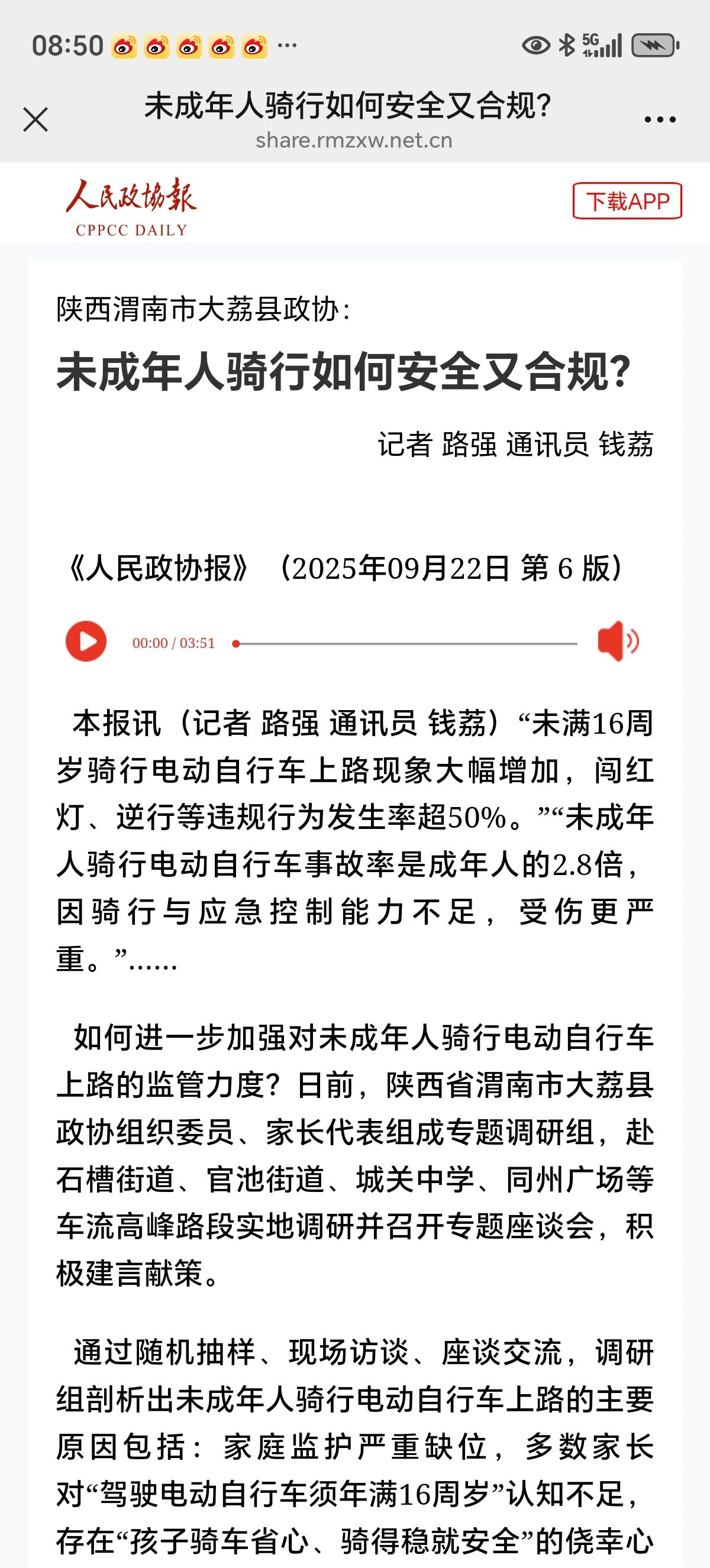Image resolution: width=710 pixels, height=1568 pixels.
Task: Mute the audio with the speaker icon
Action: [618, 641]
